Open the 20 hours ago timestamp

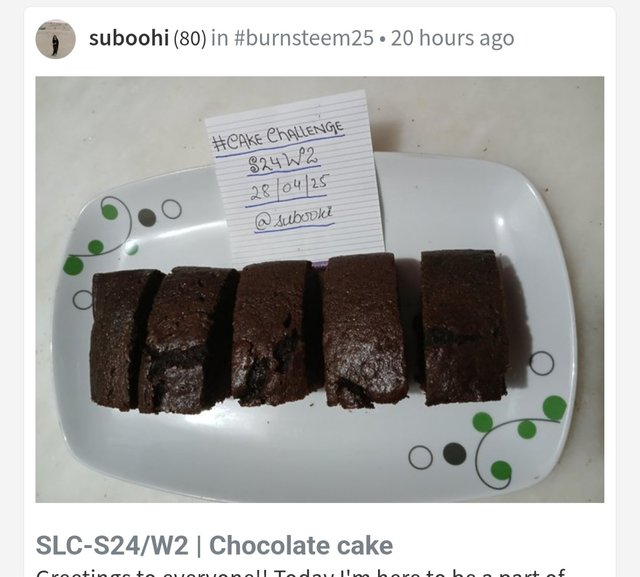pyautogui.click(x=452, y=39)
